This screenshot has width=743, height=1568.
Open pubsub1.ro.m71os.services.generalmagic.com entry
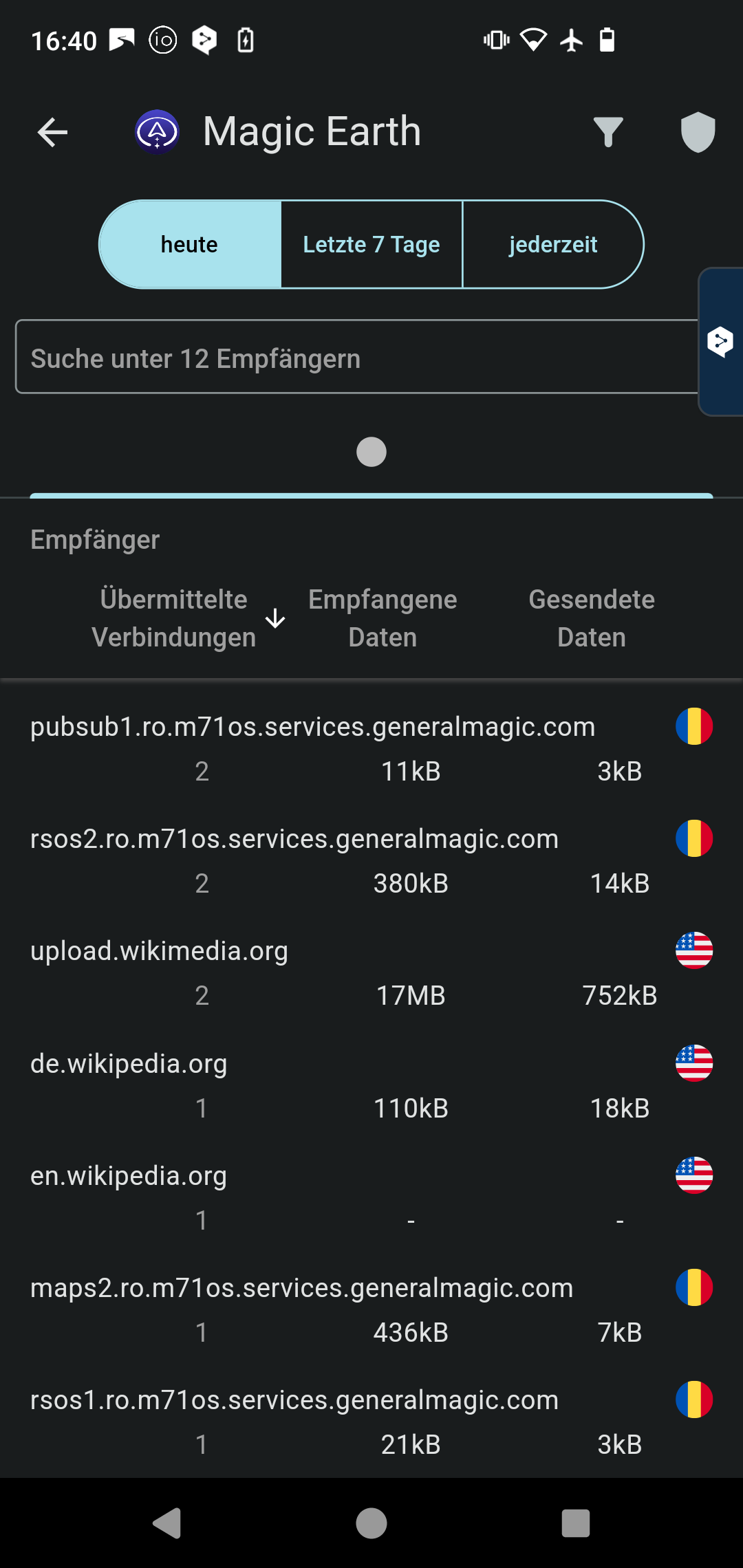pyautogui.click(x=371, y=748)
